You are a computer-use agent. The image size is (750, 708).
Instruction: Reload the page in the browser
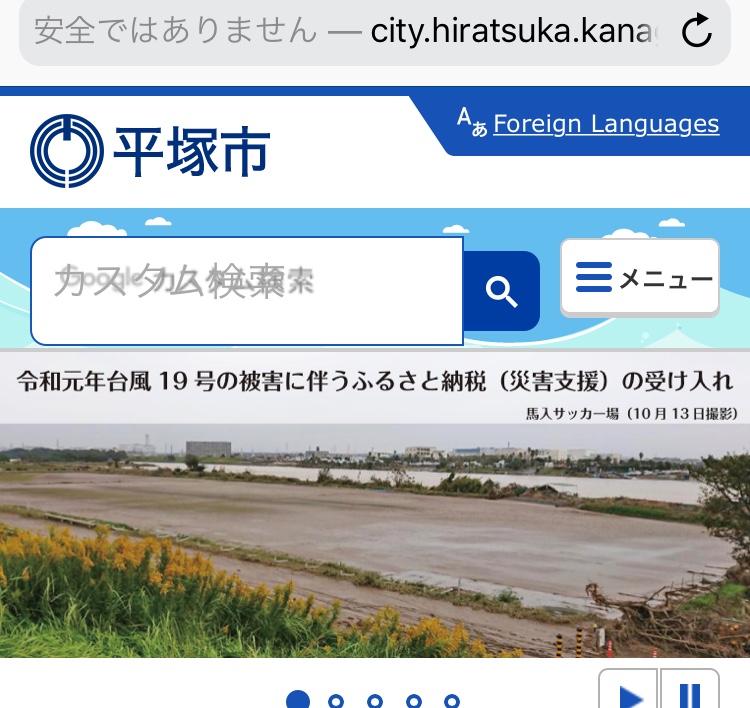697,32
